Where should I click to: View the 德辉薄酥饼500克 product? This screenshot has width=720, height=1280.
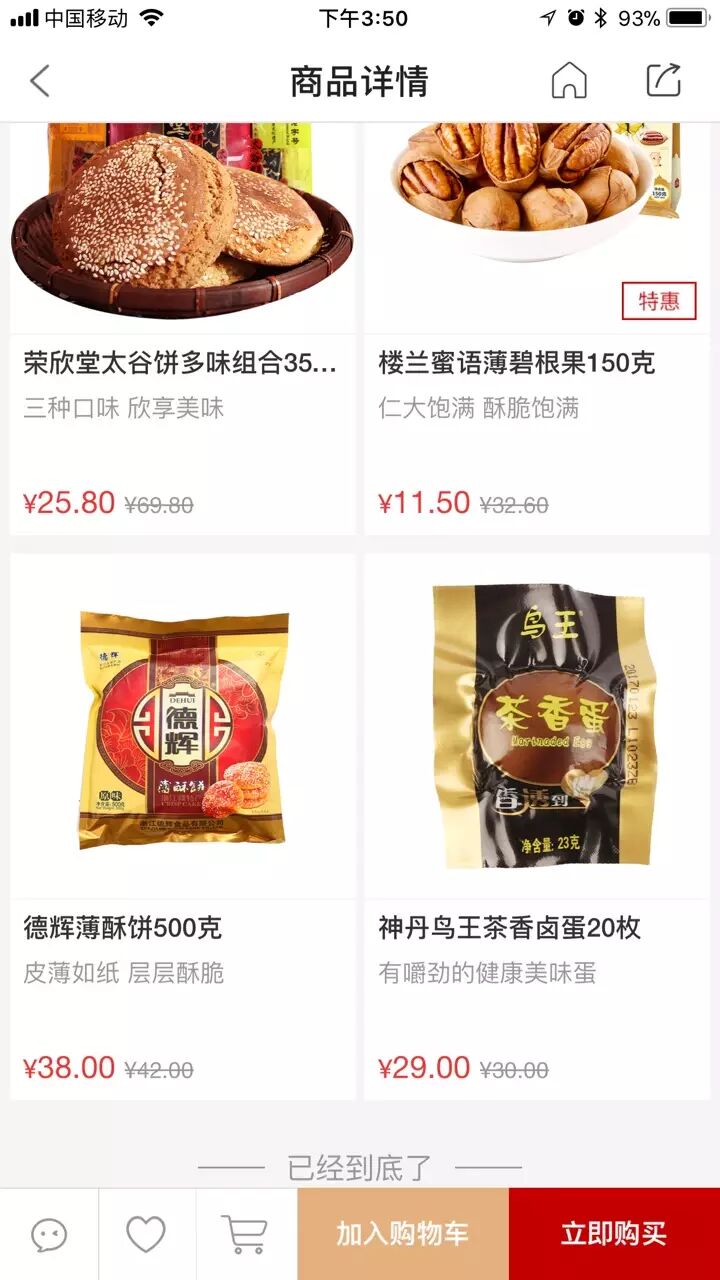click(x=183, y=826)
